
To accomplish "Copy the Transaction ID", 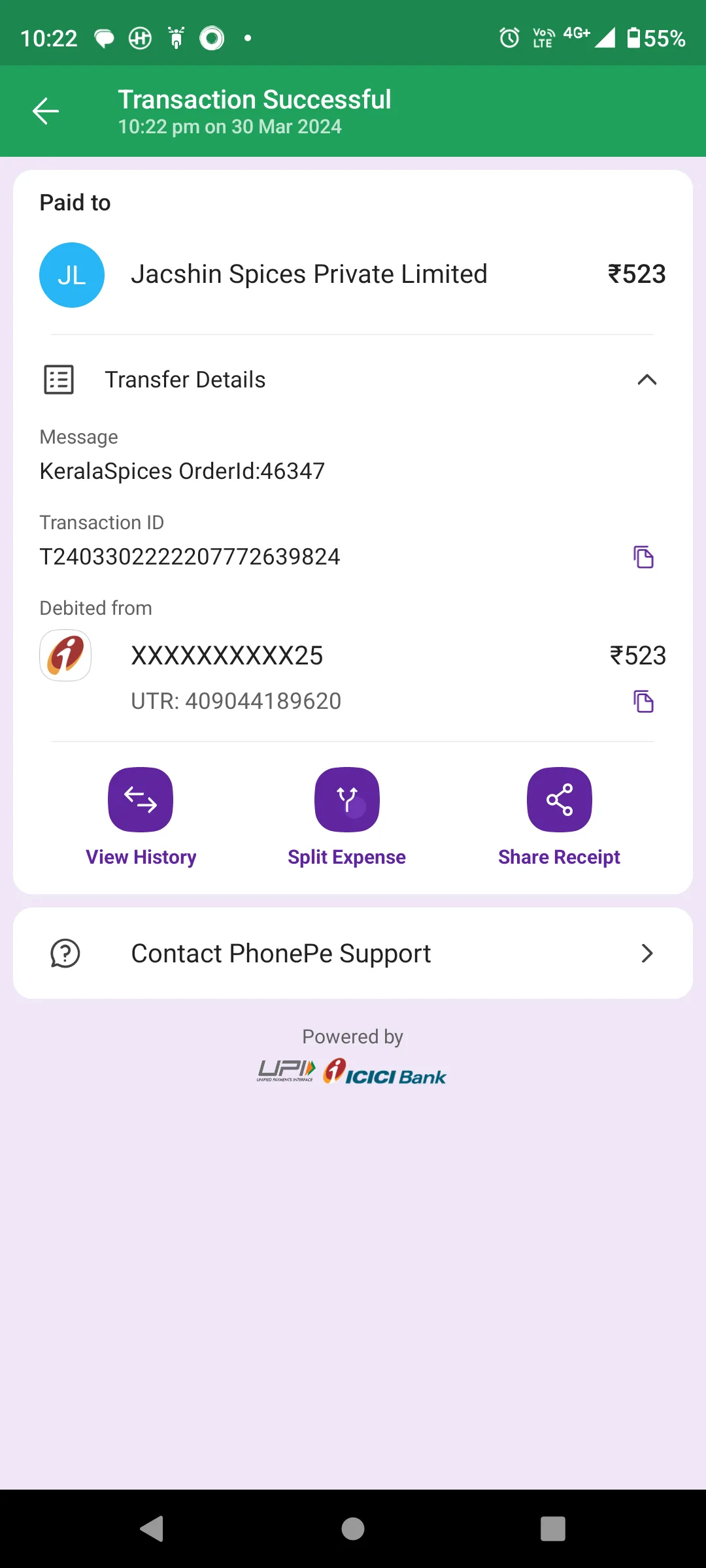I will (643, 557).
